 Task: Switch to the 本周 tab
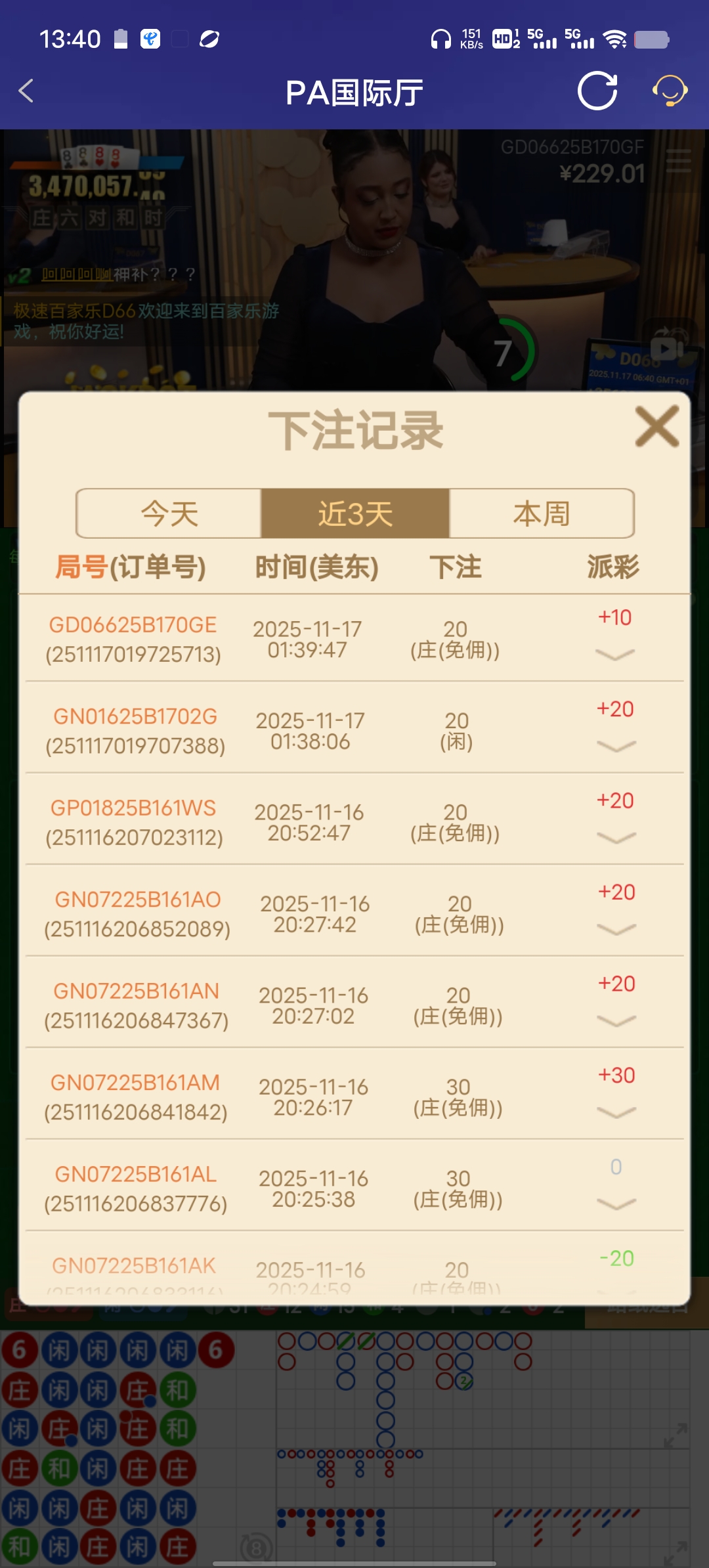click(542, 514)
